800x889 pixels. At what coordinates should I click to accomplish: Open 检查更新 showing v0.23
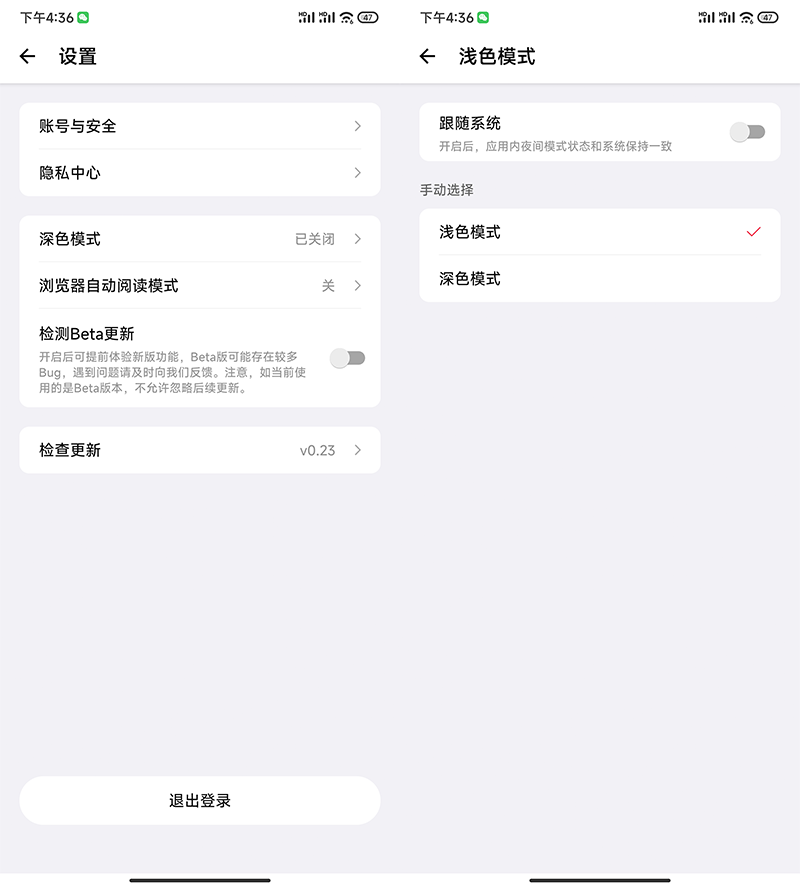point(200,450)
